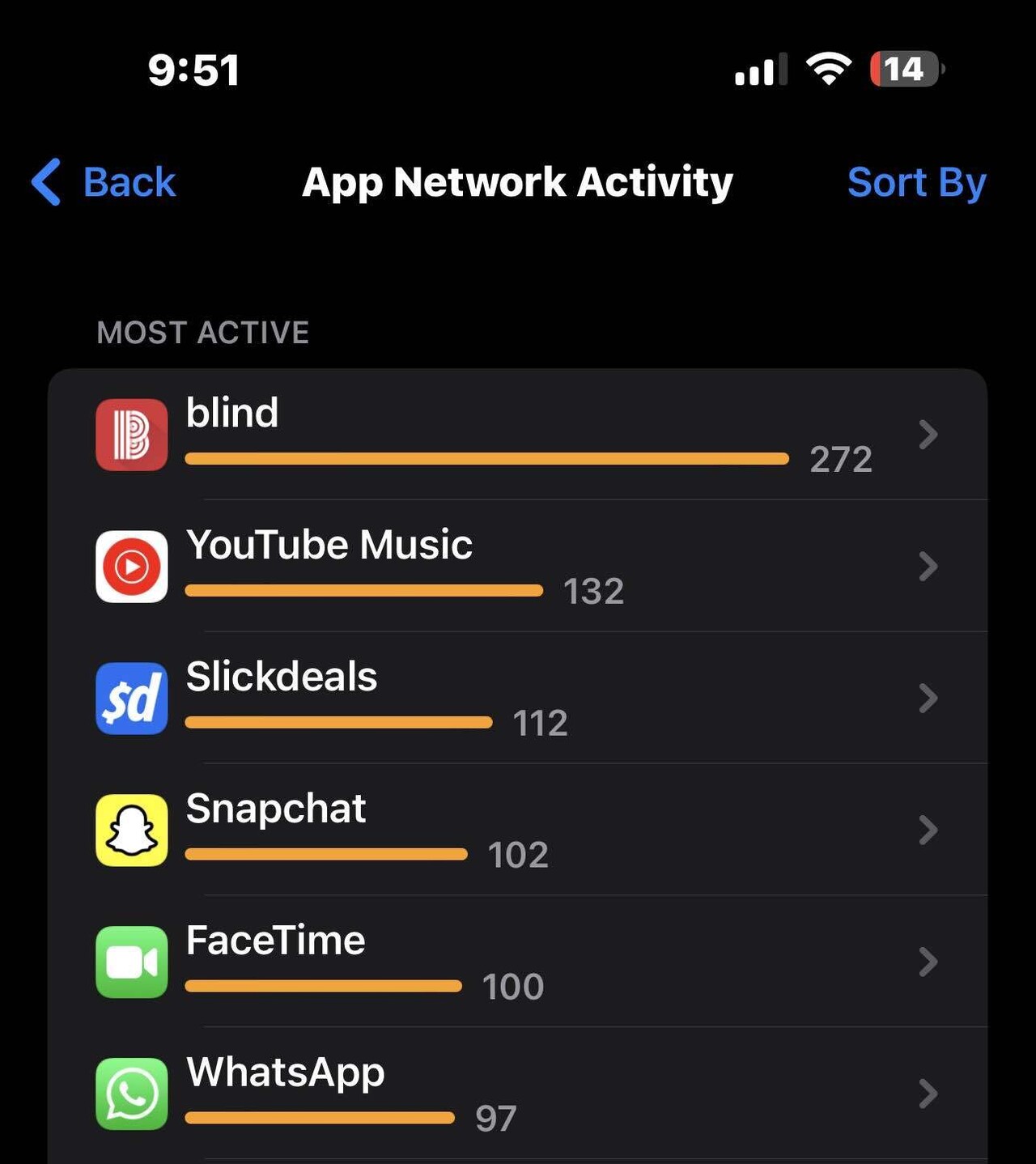Tap the App Network Activity title
1036x1164 pixels.
click(516, 182)
